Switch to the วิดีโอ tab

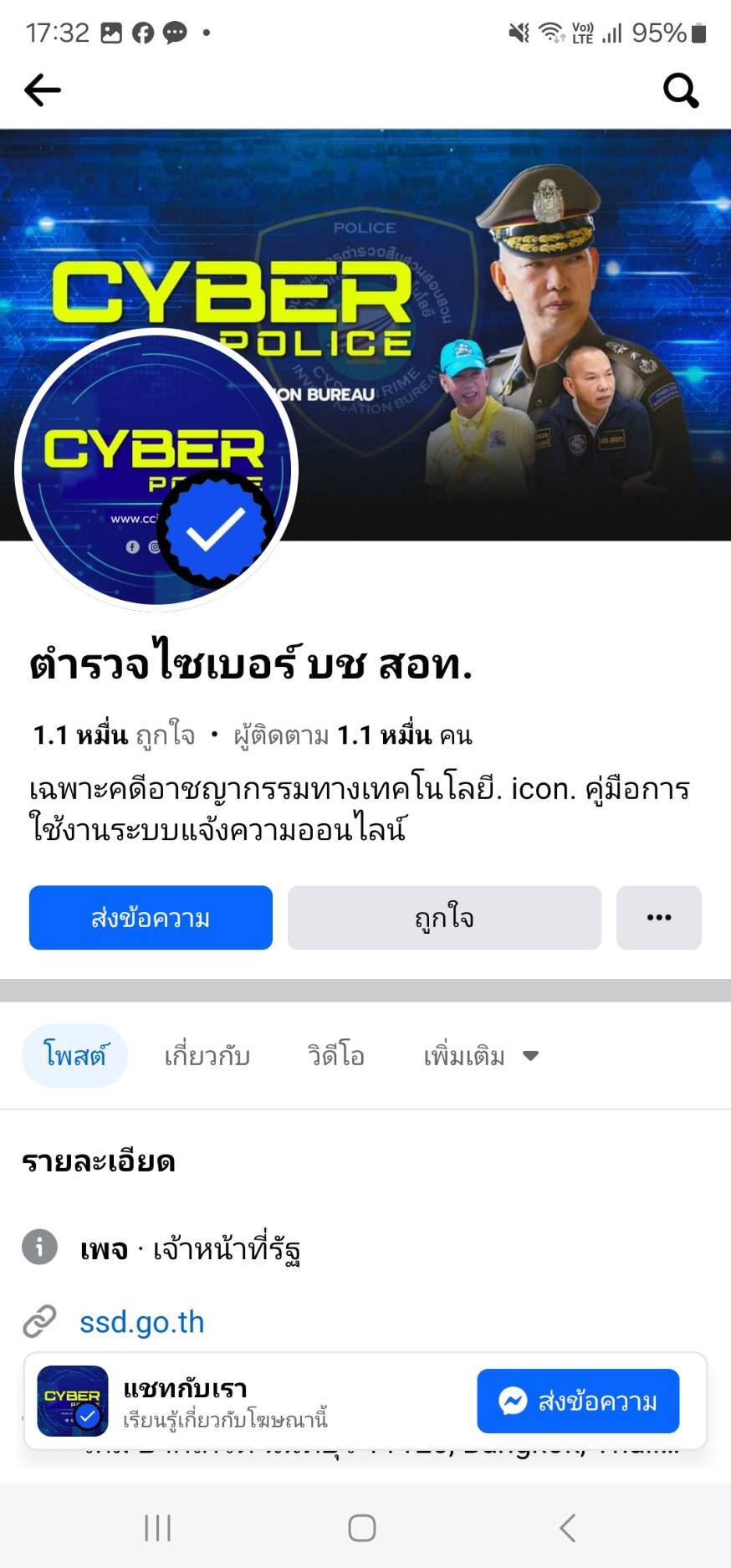[335, 1056]
